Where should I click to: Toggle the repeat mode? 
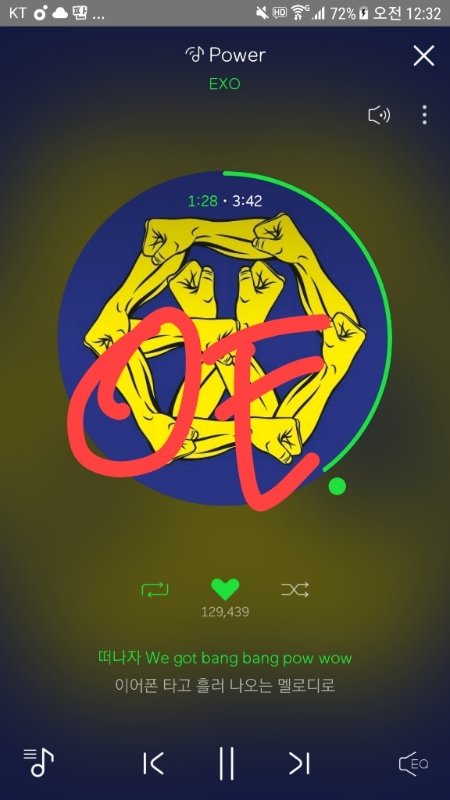(155, 590)
